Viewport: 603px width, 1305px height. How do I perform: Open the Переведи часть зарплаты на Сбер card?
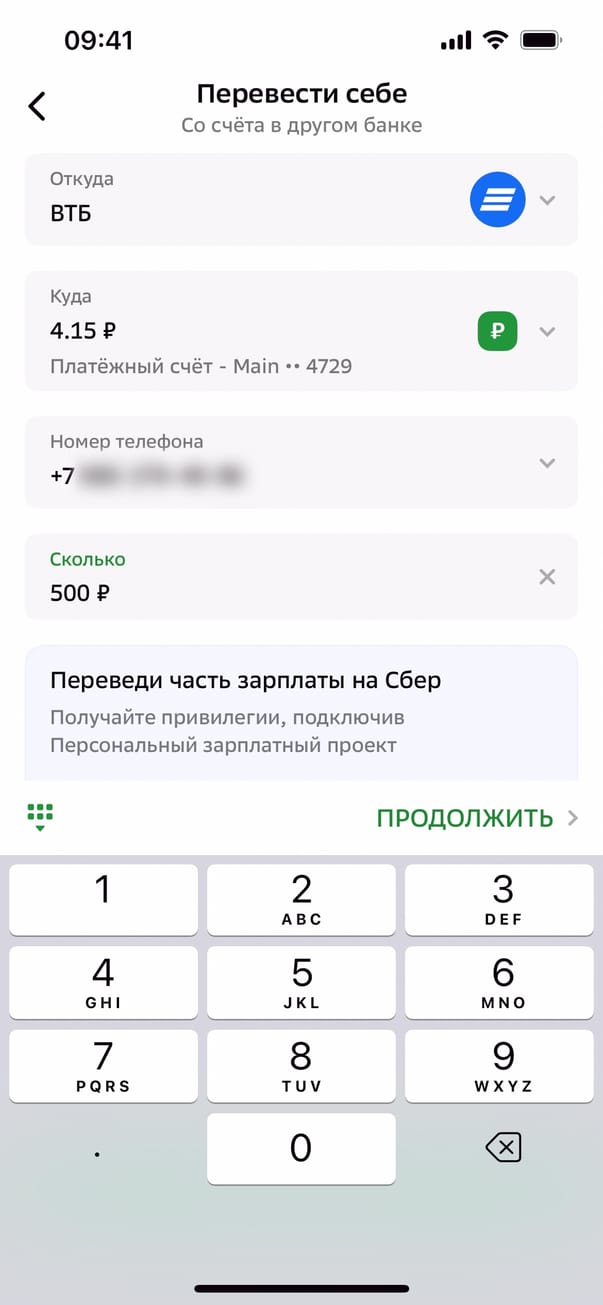pyautogui.click(x=300, y=713)
